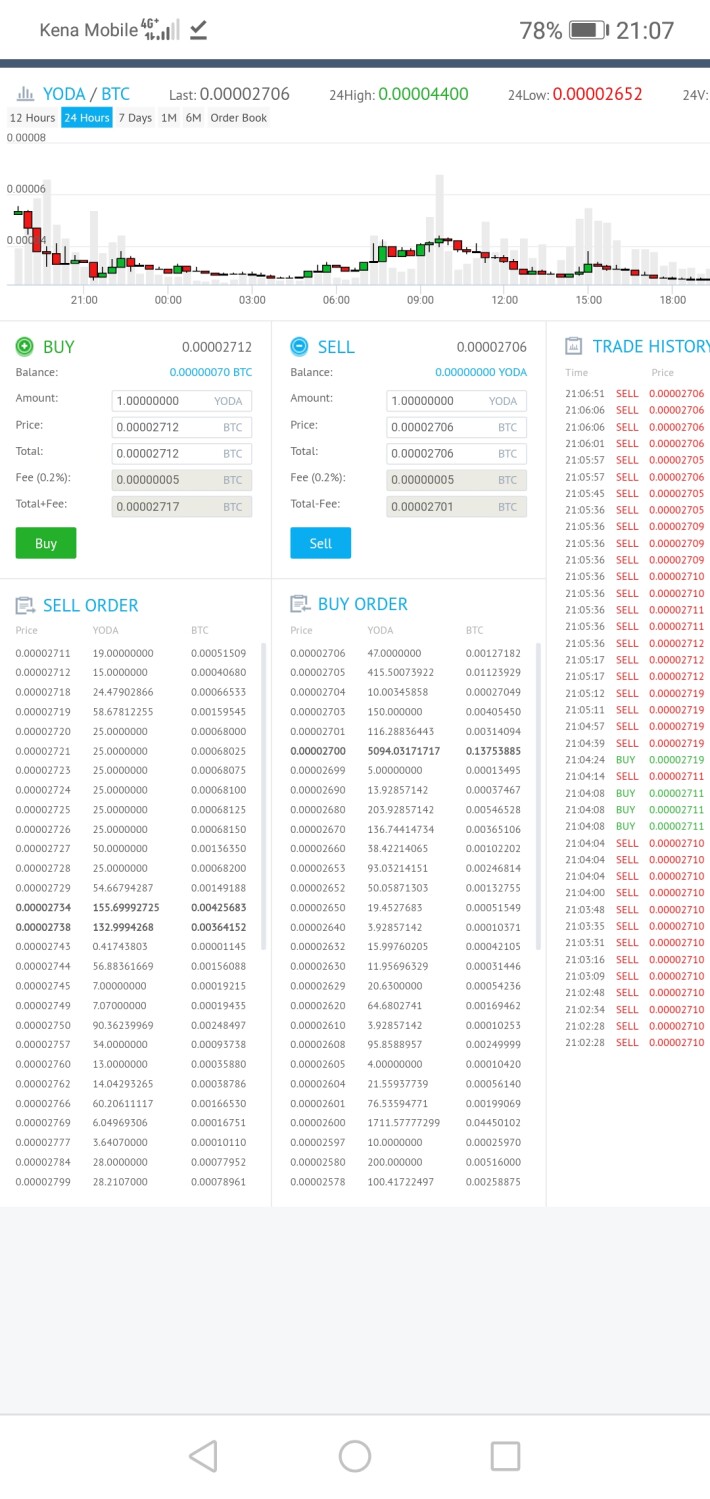Screen dimensions: 710x1499
Task: Select buy order at price 0.00002700
Action: coord(406,750)
